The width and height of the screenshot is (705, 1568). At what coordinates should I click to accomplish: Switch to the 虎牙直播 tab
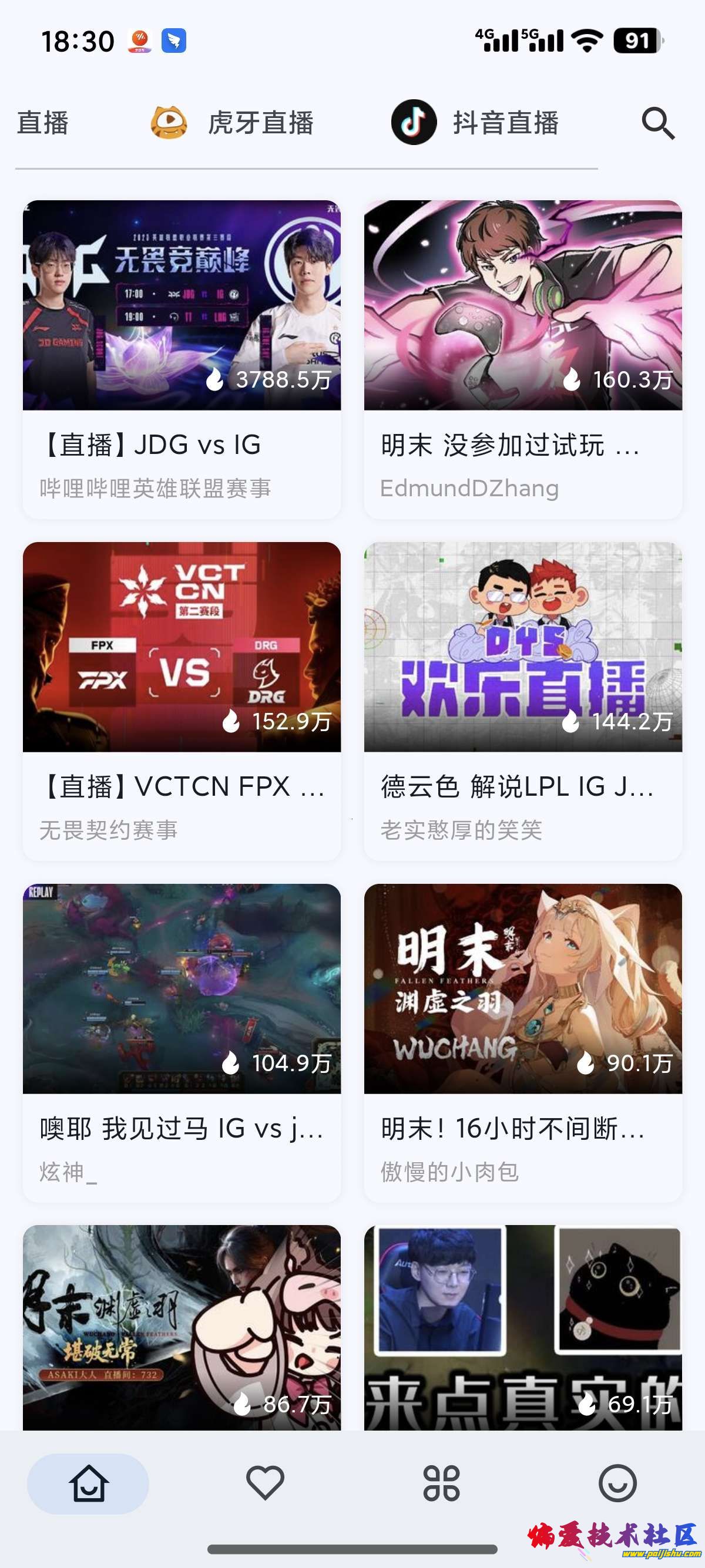233,123
